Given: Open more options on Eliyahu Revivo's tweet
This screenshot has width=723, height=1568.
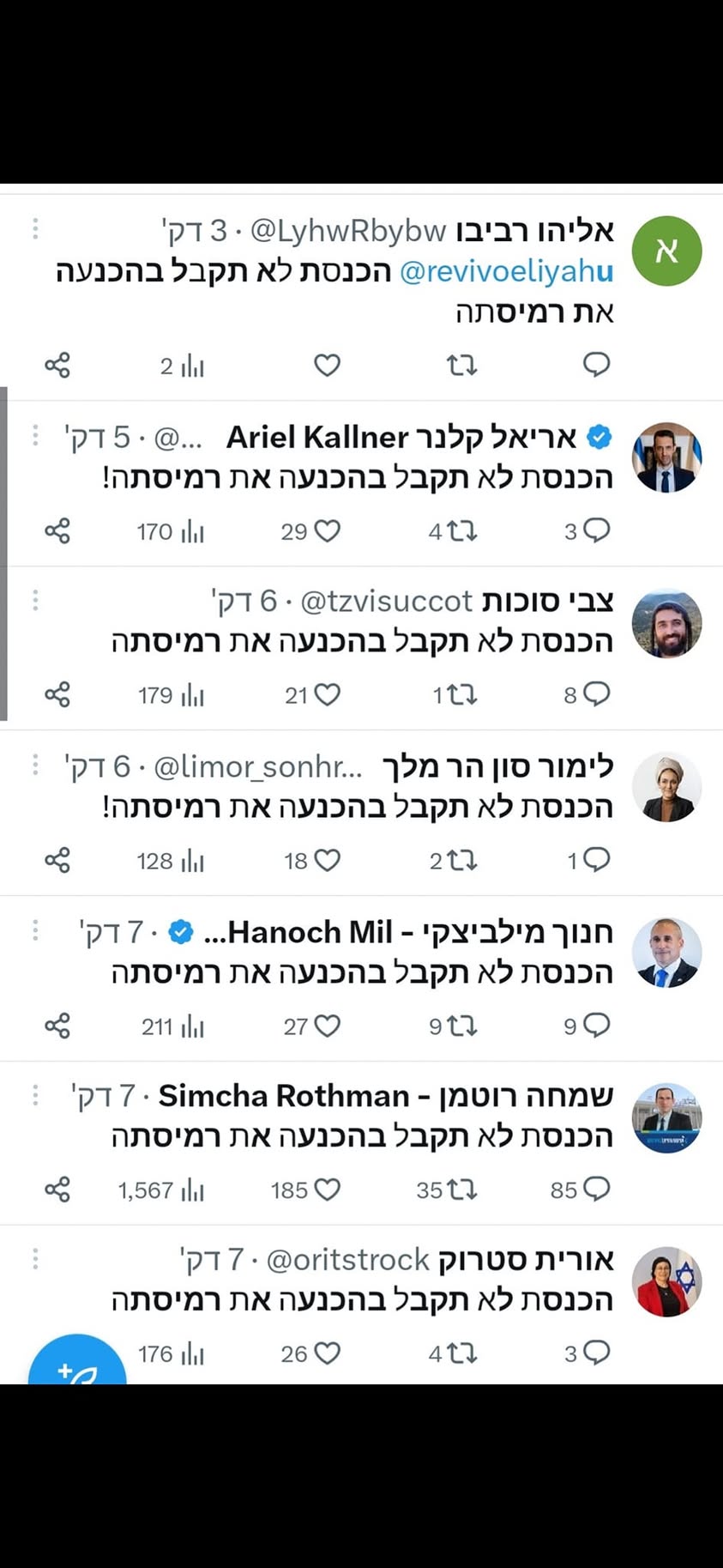Looking at the screenshot, I should pos(34,229).
